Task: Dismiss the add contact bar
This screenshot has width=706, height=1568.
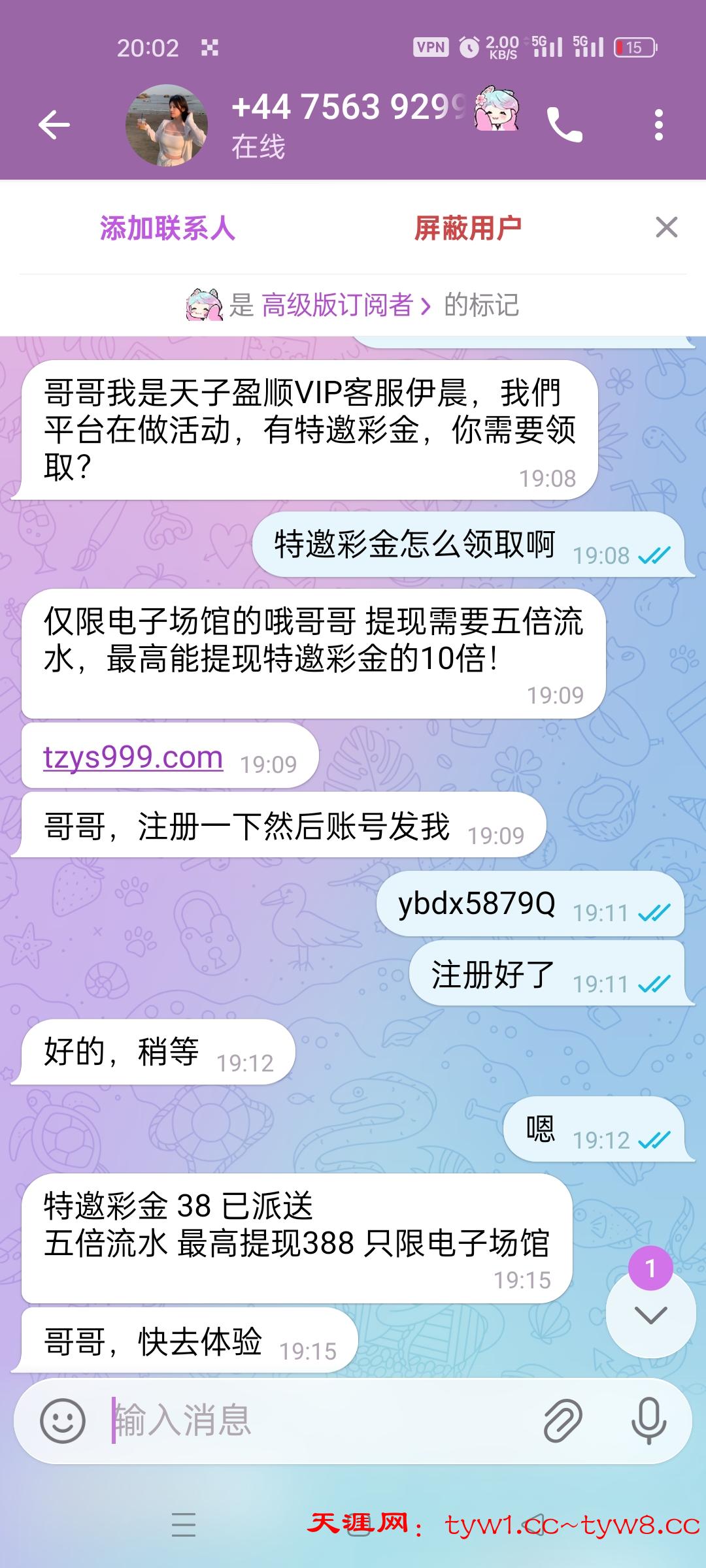Action: click(666, 227)
